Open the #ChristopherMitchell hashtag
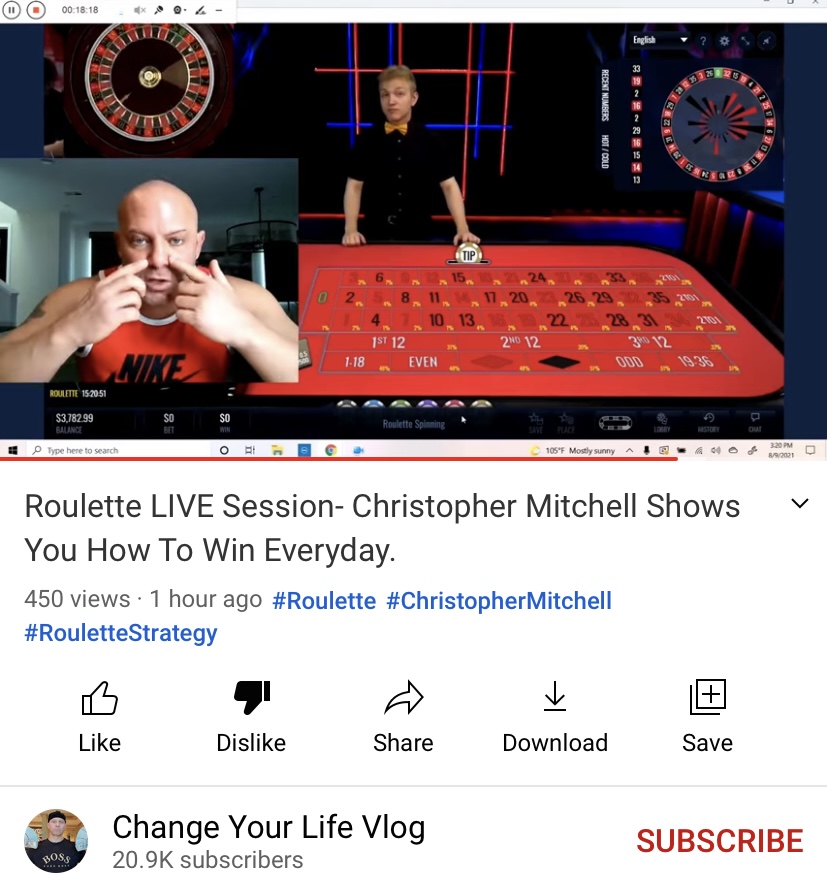 pos(498,601)
